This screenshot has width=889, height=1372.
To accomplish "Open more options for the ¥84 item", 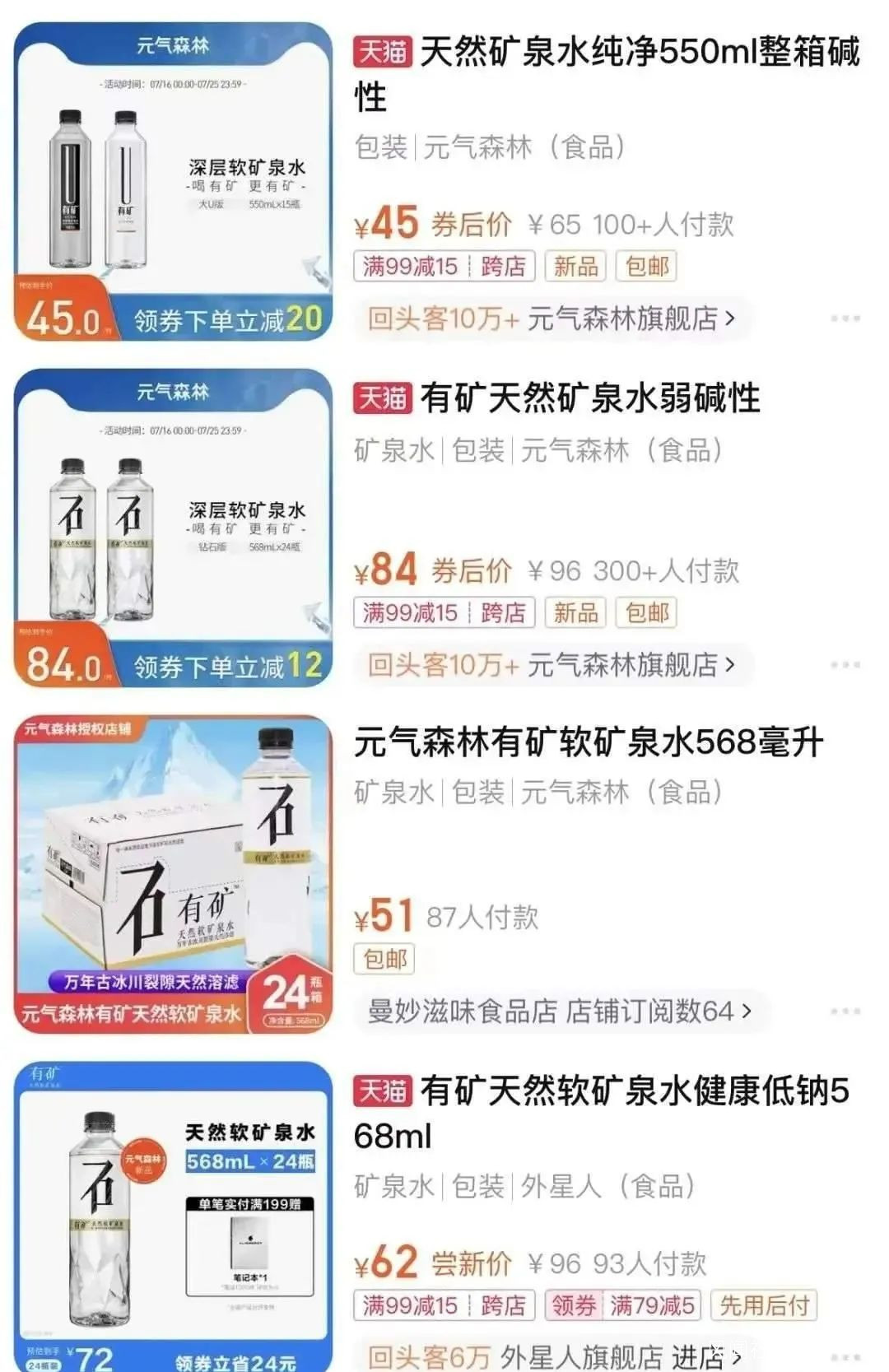I will coord(845,665).
